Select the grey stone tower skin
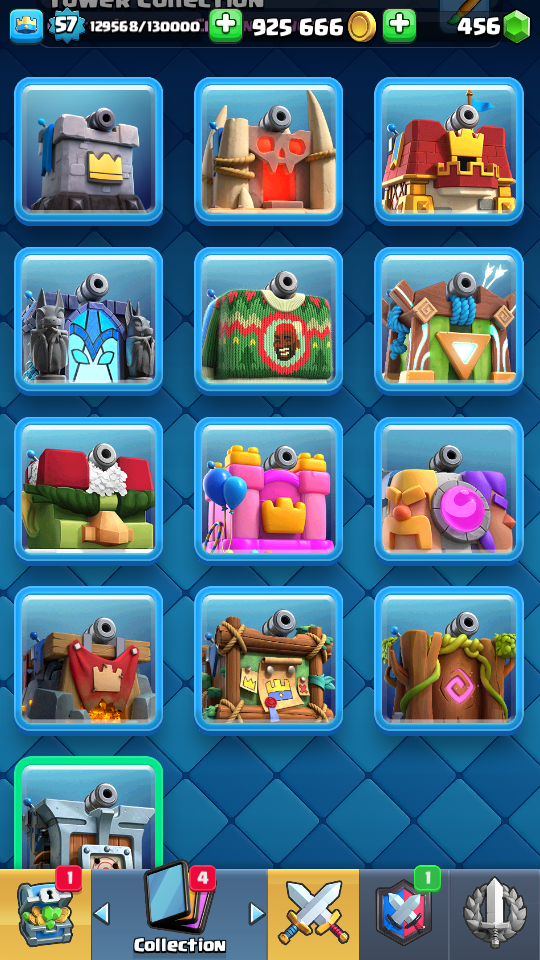This screenshot has width=540, height=960. [89, 151]
